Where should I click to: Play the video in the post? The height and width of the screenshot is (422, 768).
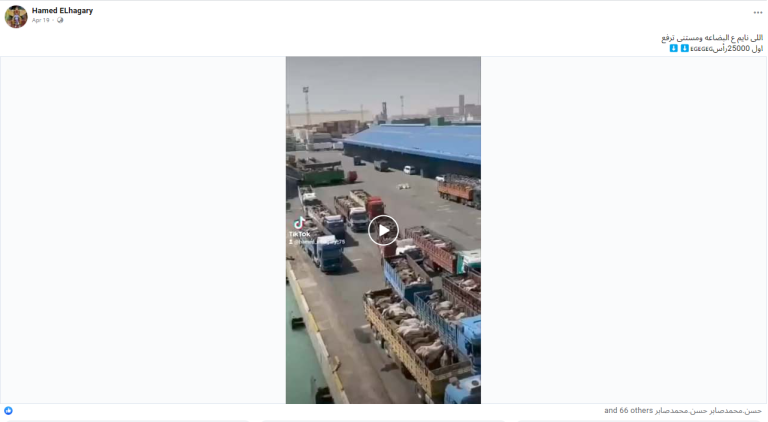[x=383, y=230]
